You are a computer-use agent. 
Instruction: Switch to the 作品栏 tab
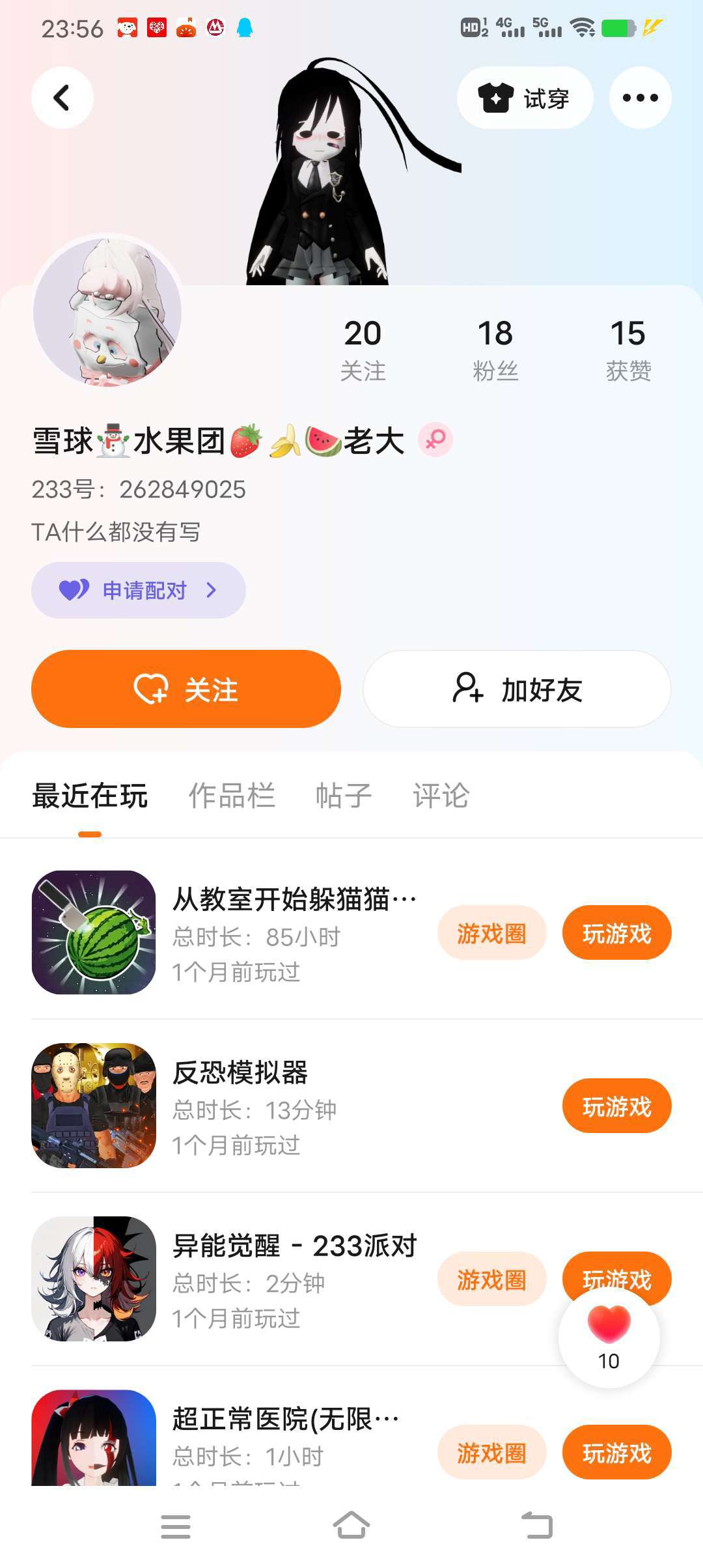point(232,796)
